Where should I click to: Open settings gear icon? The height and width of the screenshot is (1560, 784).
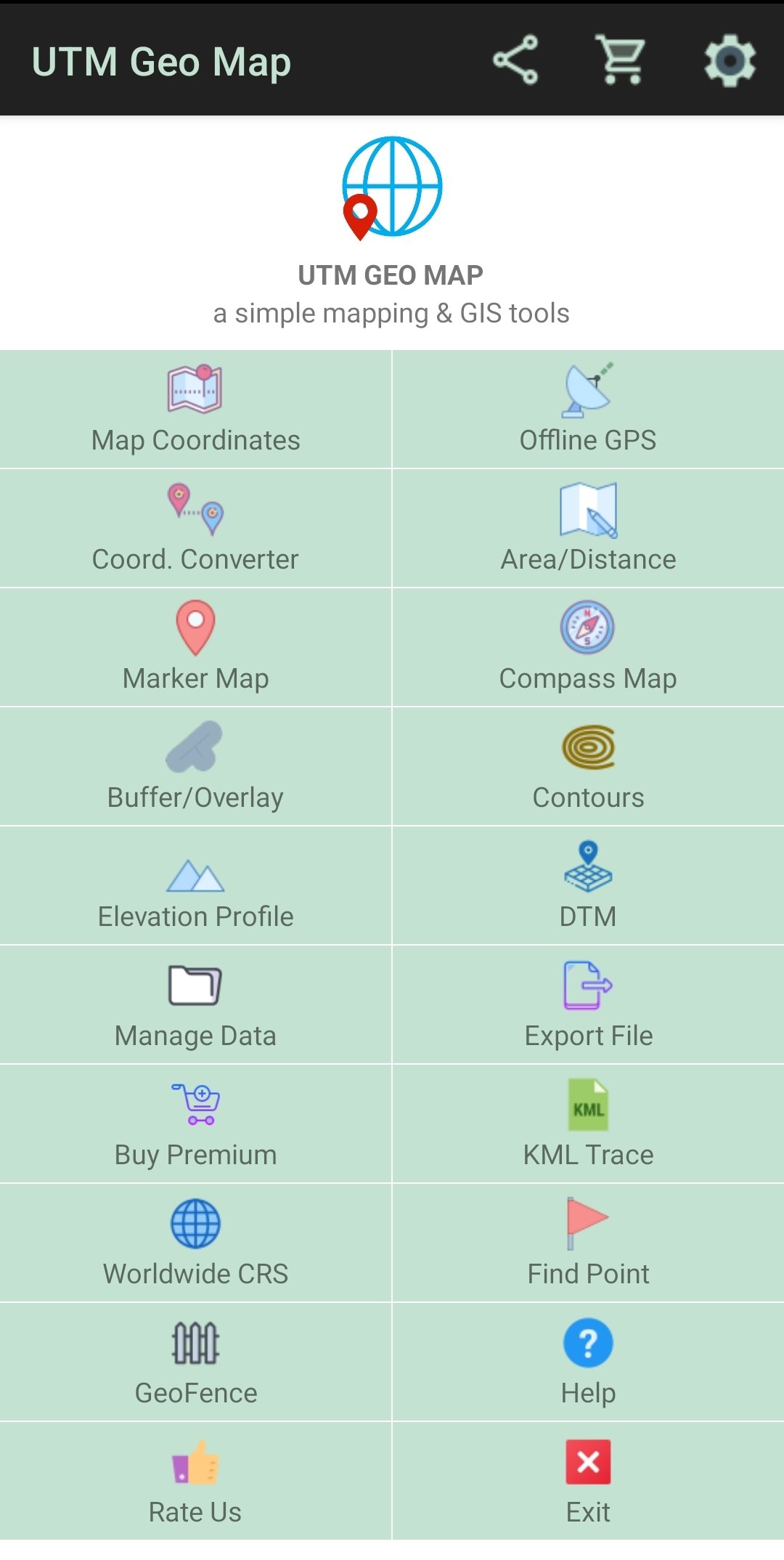730,60
